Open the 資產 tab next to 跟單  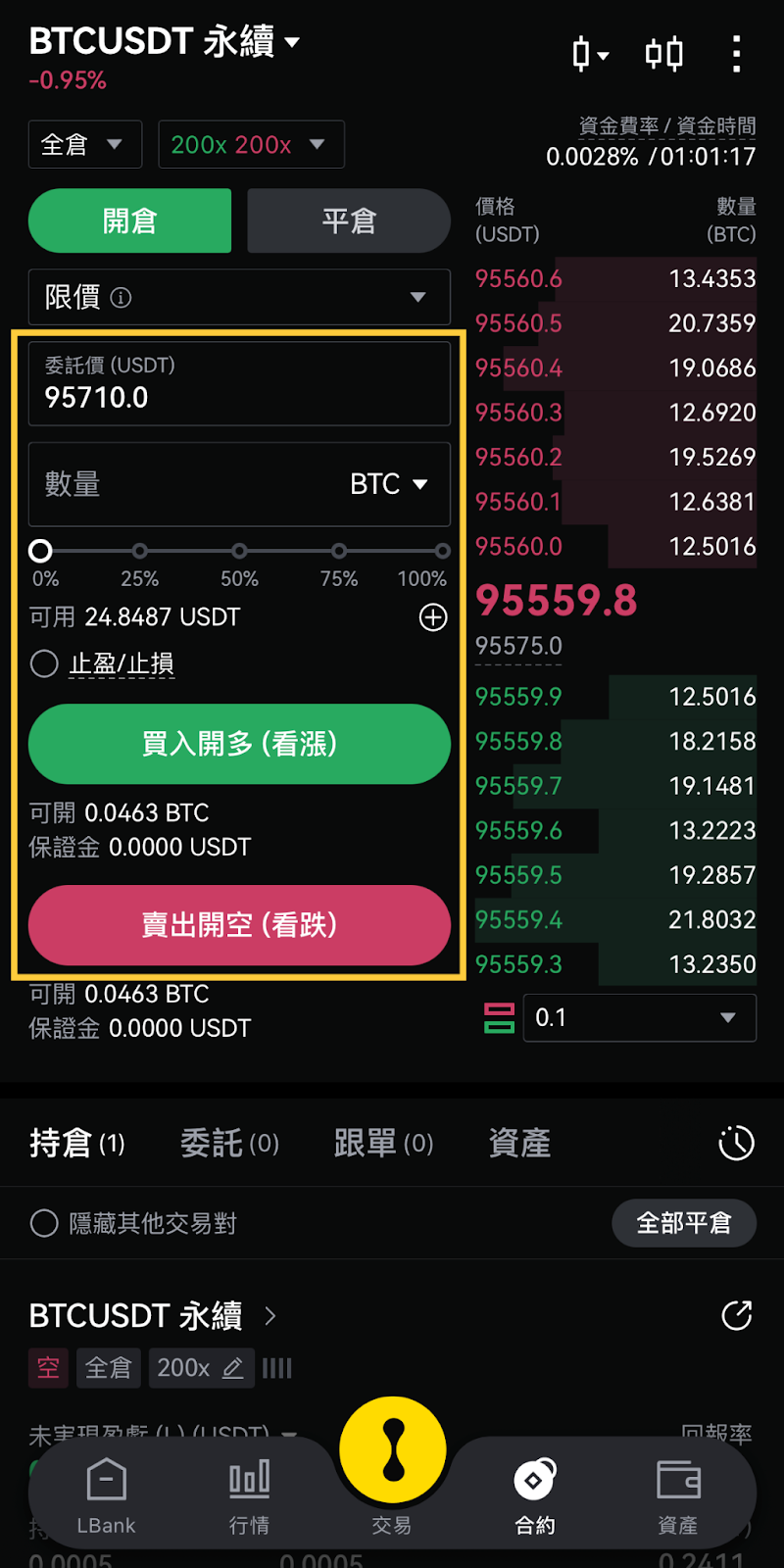pos(519,1144)
